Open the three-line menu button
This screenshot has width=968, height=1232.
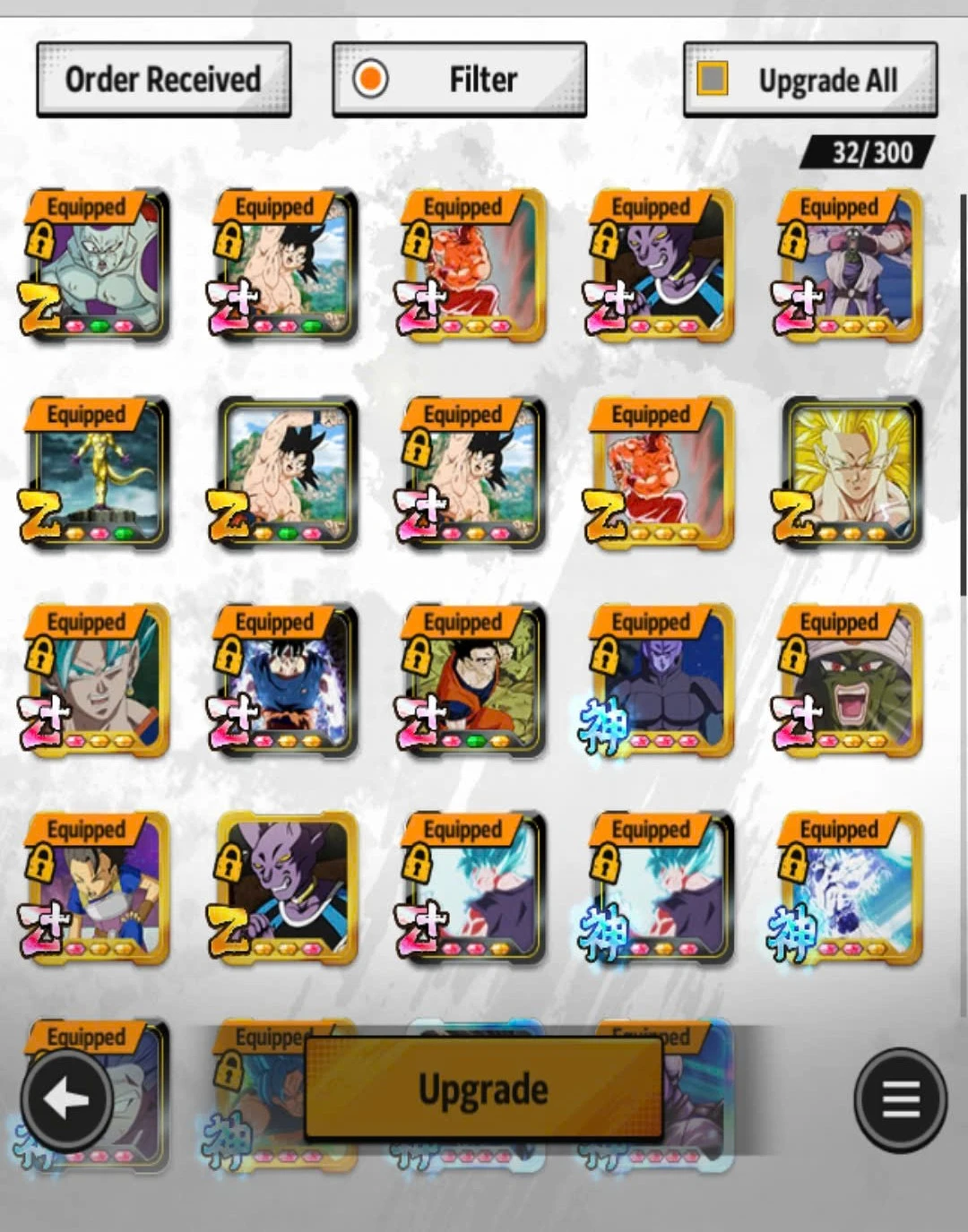pos(900,1099)
